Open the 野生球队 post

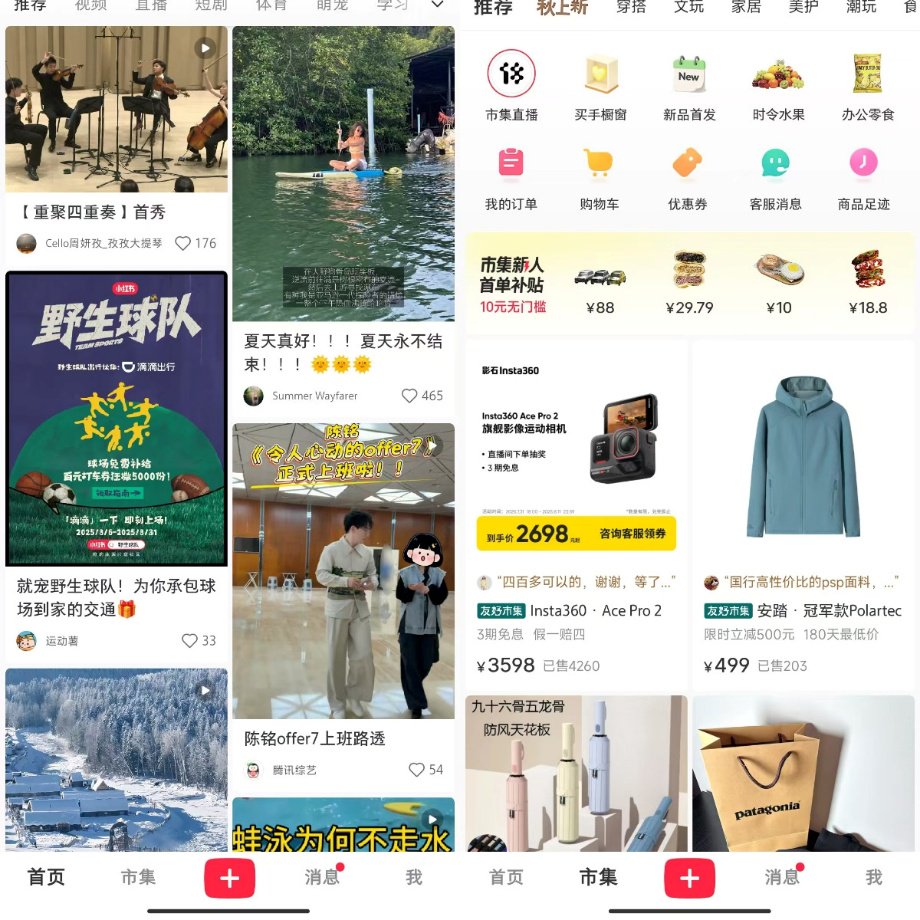click(116, 420)
